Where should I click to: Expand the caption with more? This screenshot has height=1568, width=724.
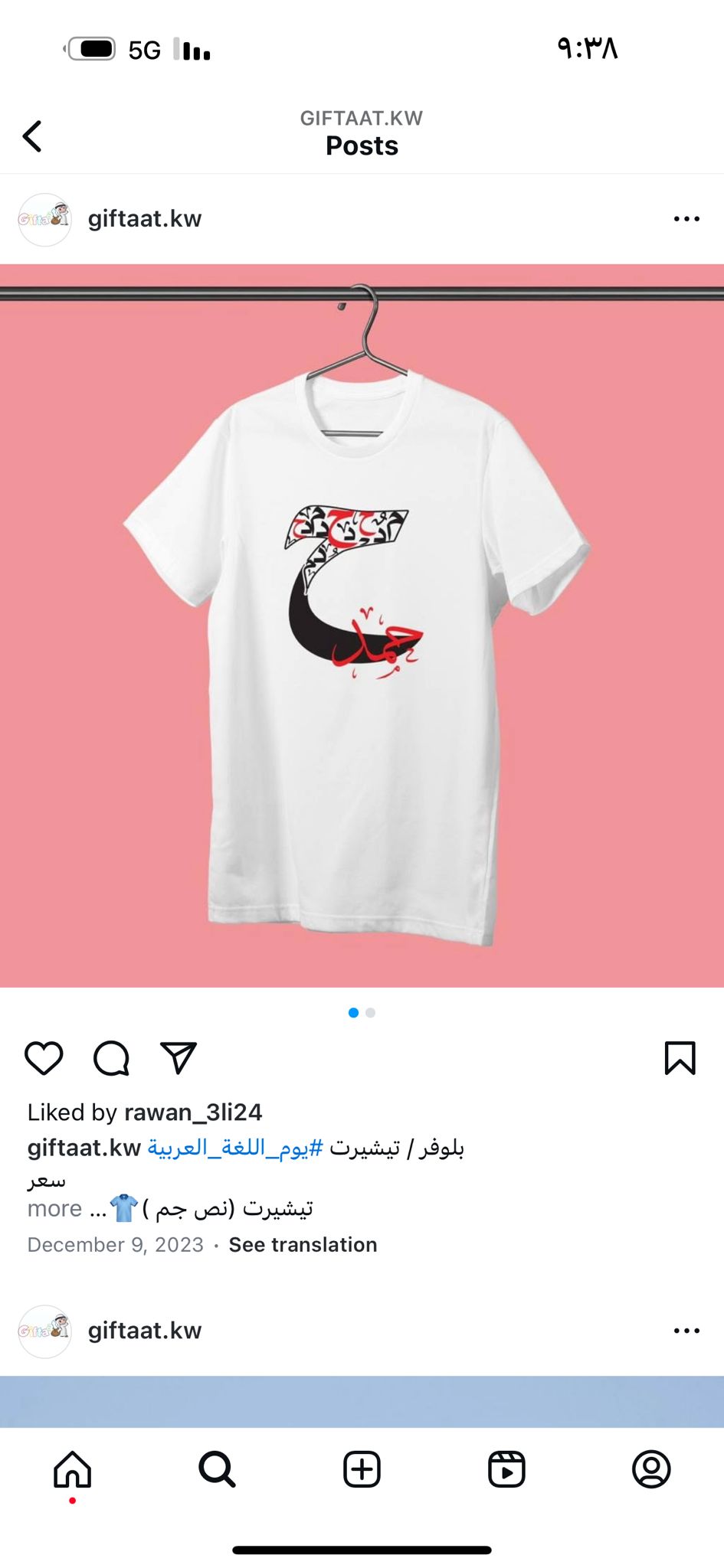(54, 1208)
